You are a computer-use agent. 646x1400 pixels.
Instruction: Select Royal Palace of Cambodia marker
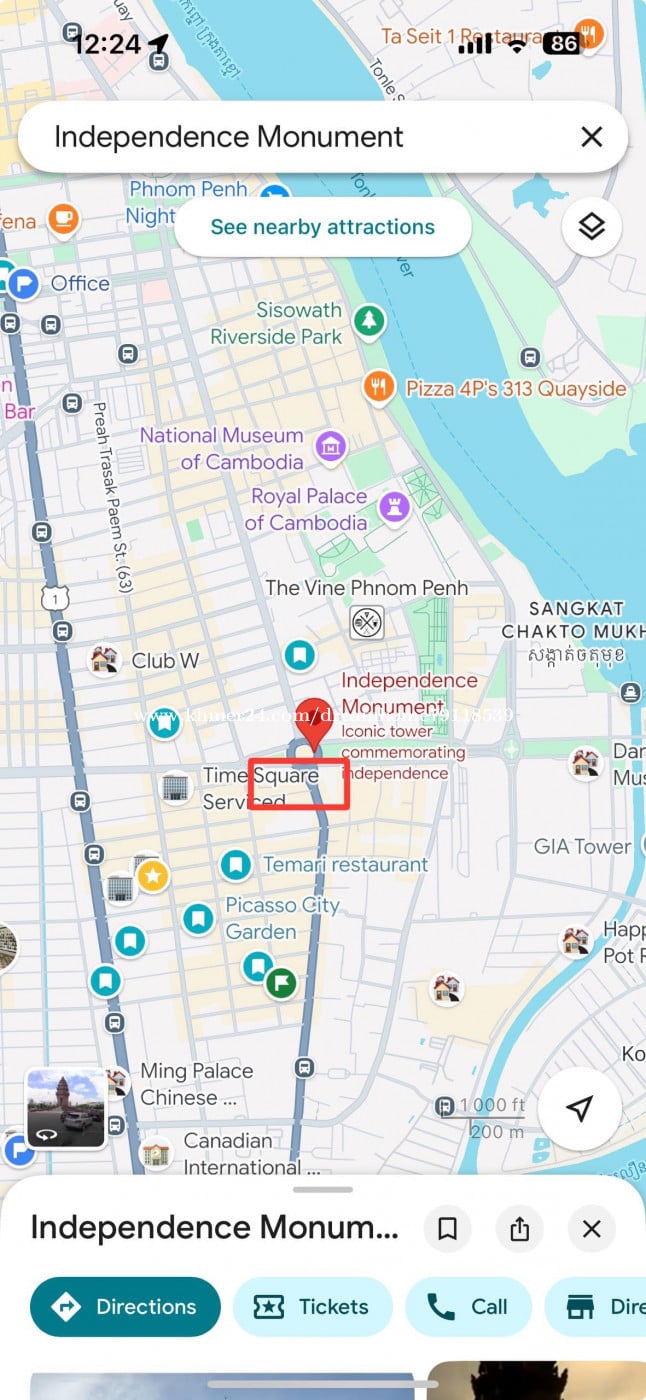click(394, 510)
